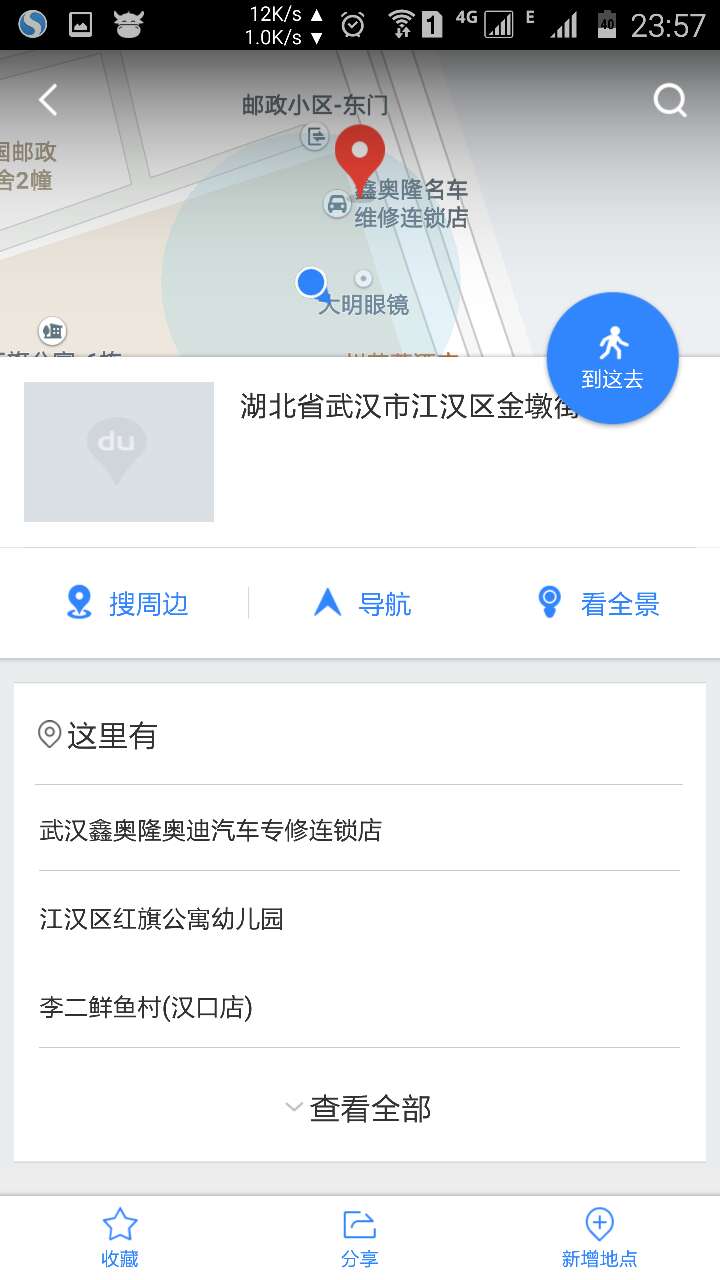Tap 搜周边 to search nearby

pyautogui.click(x=127, y=604)
